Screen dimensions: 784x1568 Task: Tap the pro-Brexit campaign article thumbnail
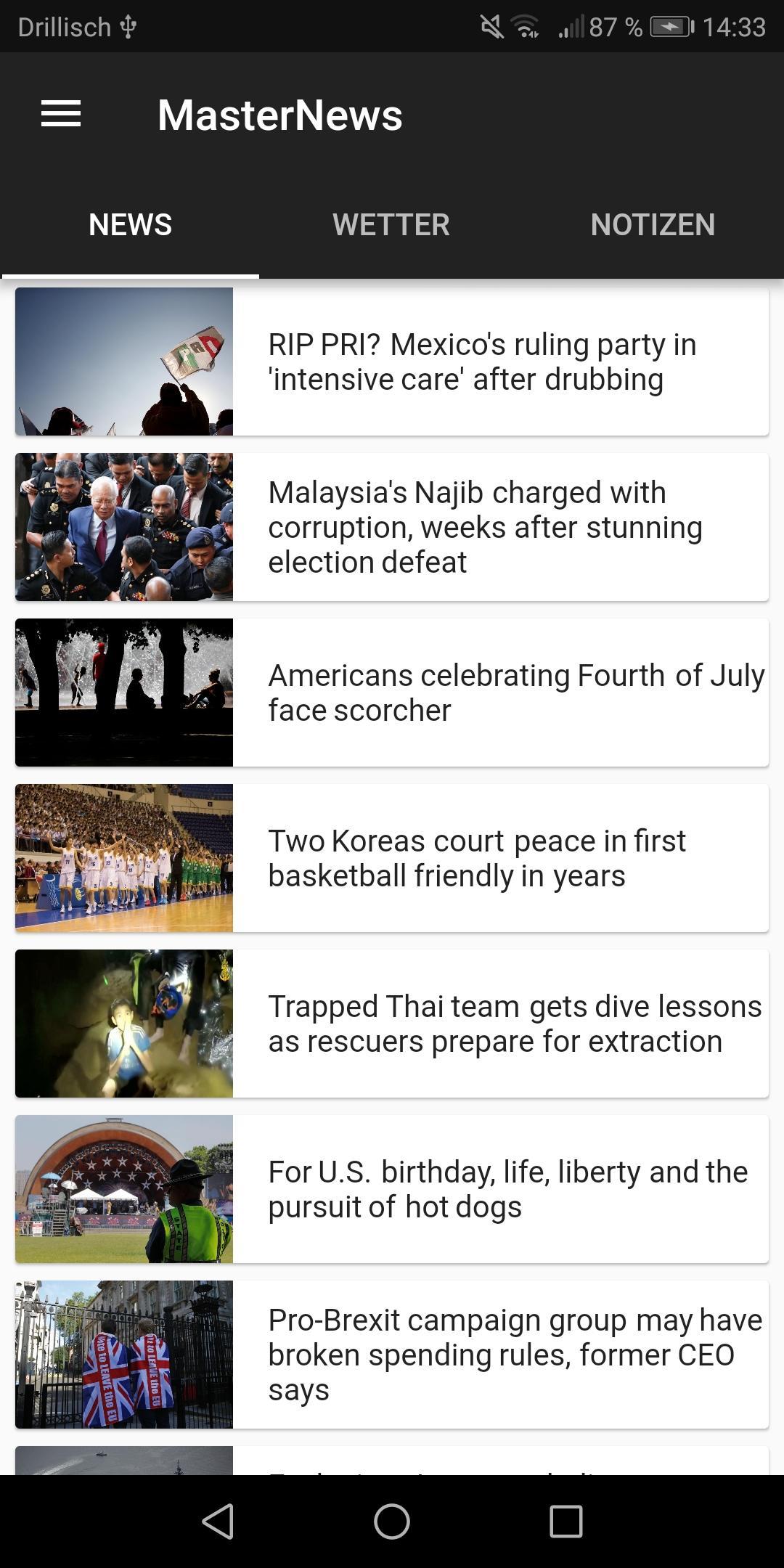coord(124,1355)
